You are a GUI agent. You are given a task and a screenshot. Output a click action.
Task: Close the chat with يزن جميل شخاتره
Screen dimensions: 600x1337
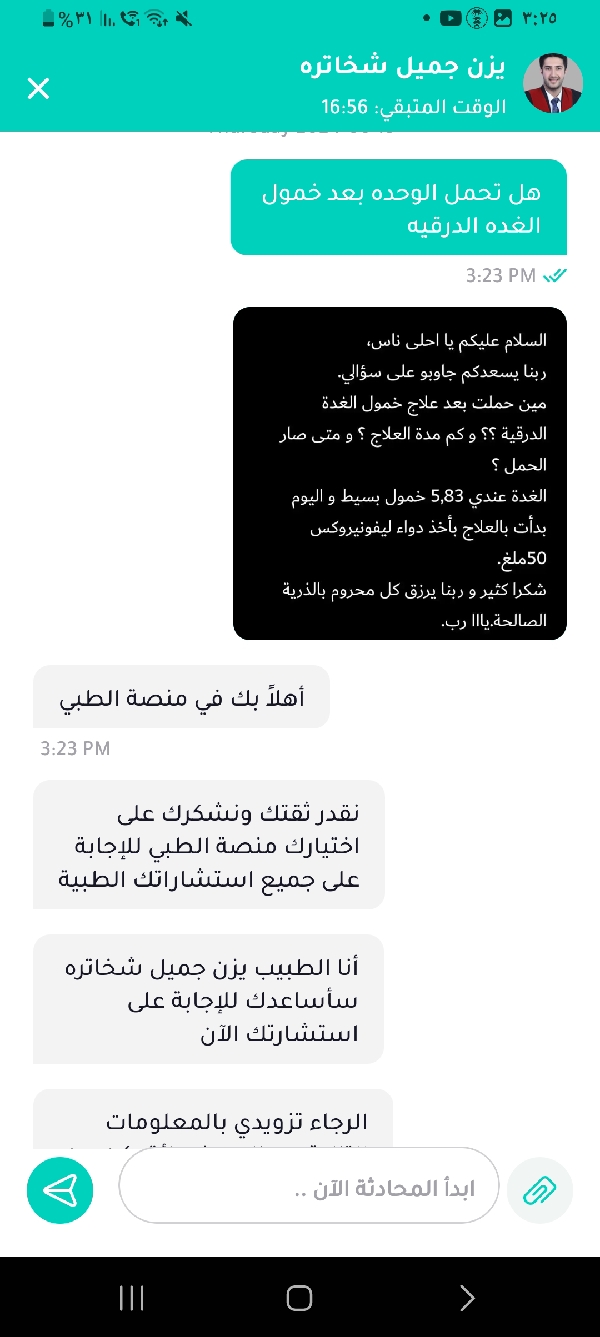tap(38, 88)
